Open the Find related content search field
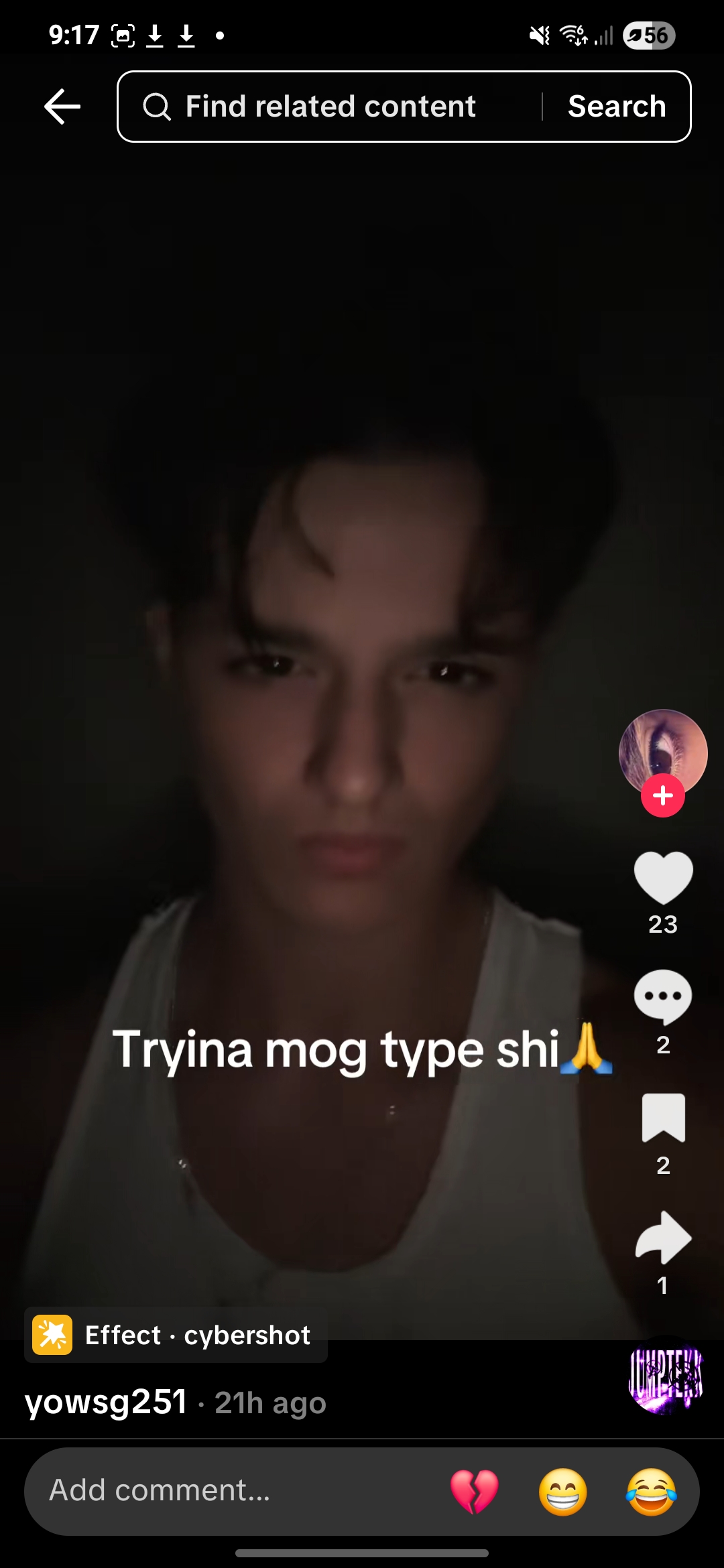Image resolution: width=724 pixels, height=1568 pixels. pyautogui.click(x=330, y=107)
